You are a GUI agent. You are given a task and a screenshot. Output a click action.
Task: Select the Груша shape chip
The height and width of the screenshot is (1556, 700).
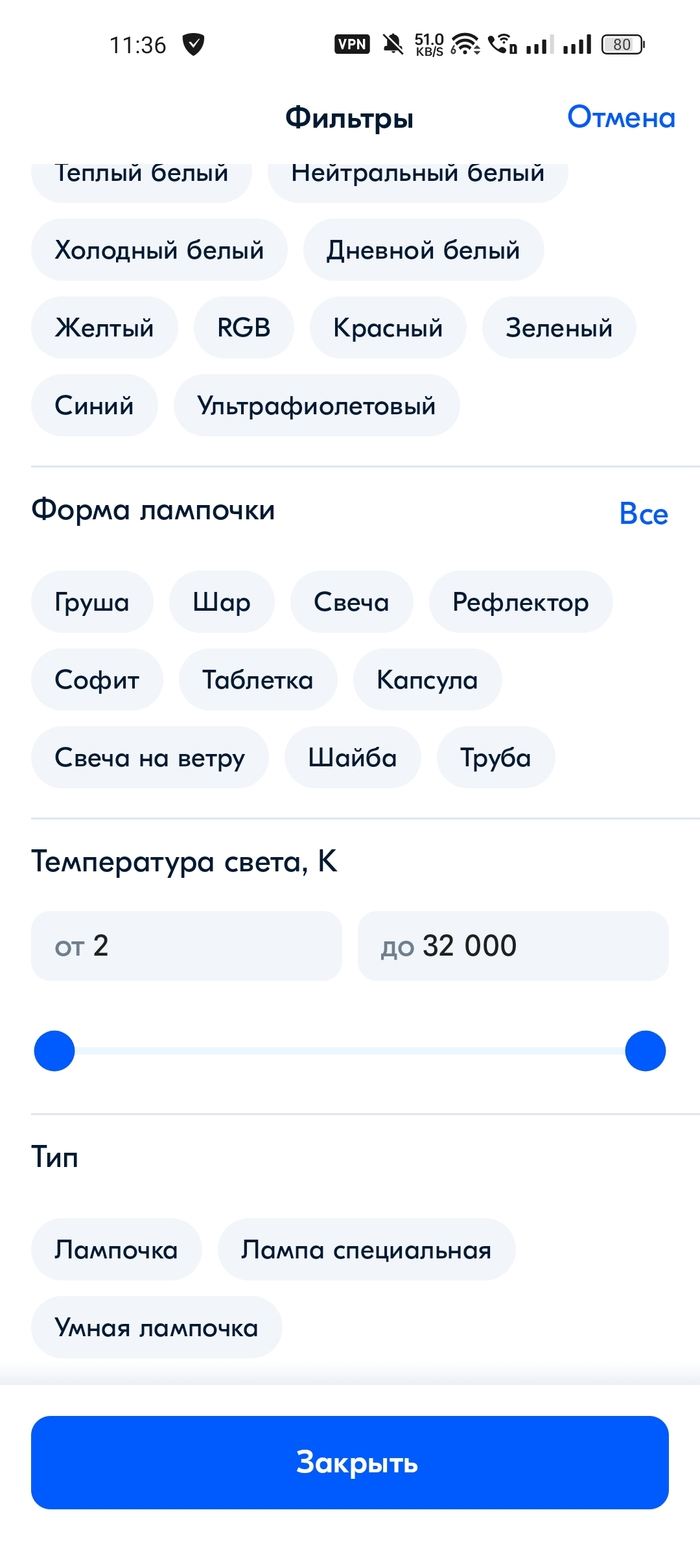tap(92, 602)
